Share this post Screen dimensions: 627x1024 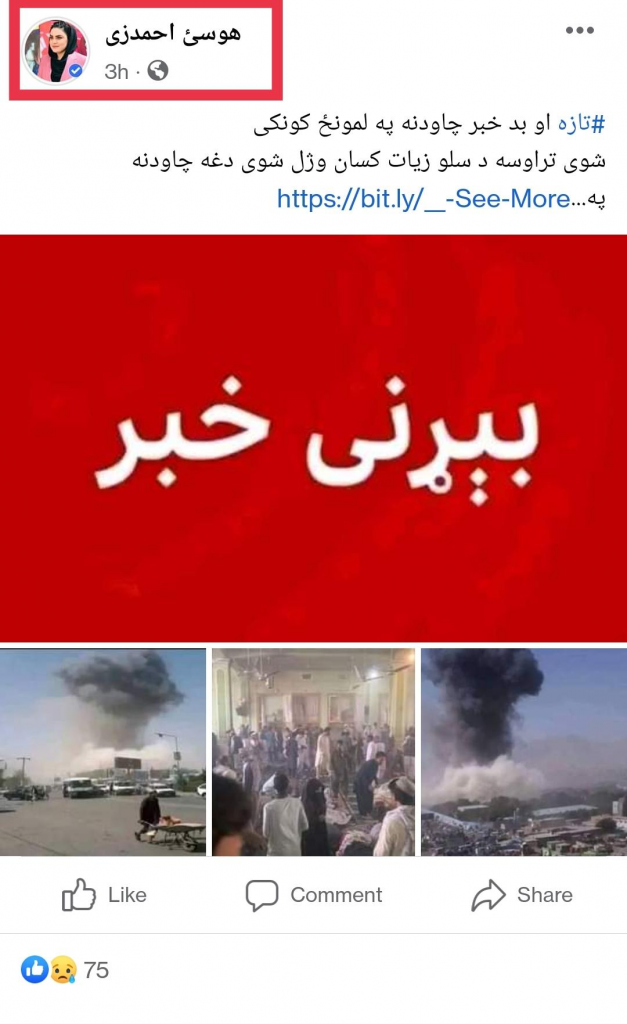click(x=521, y=895)
